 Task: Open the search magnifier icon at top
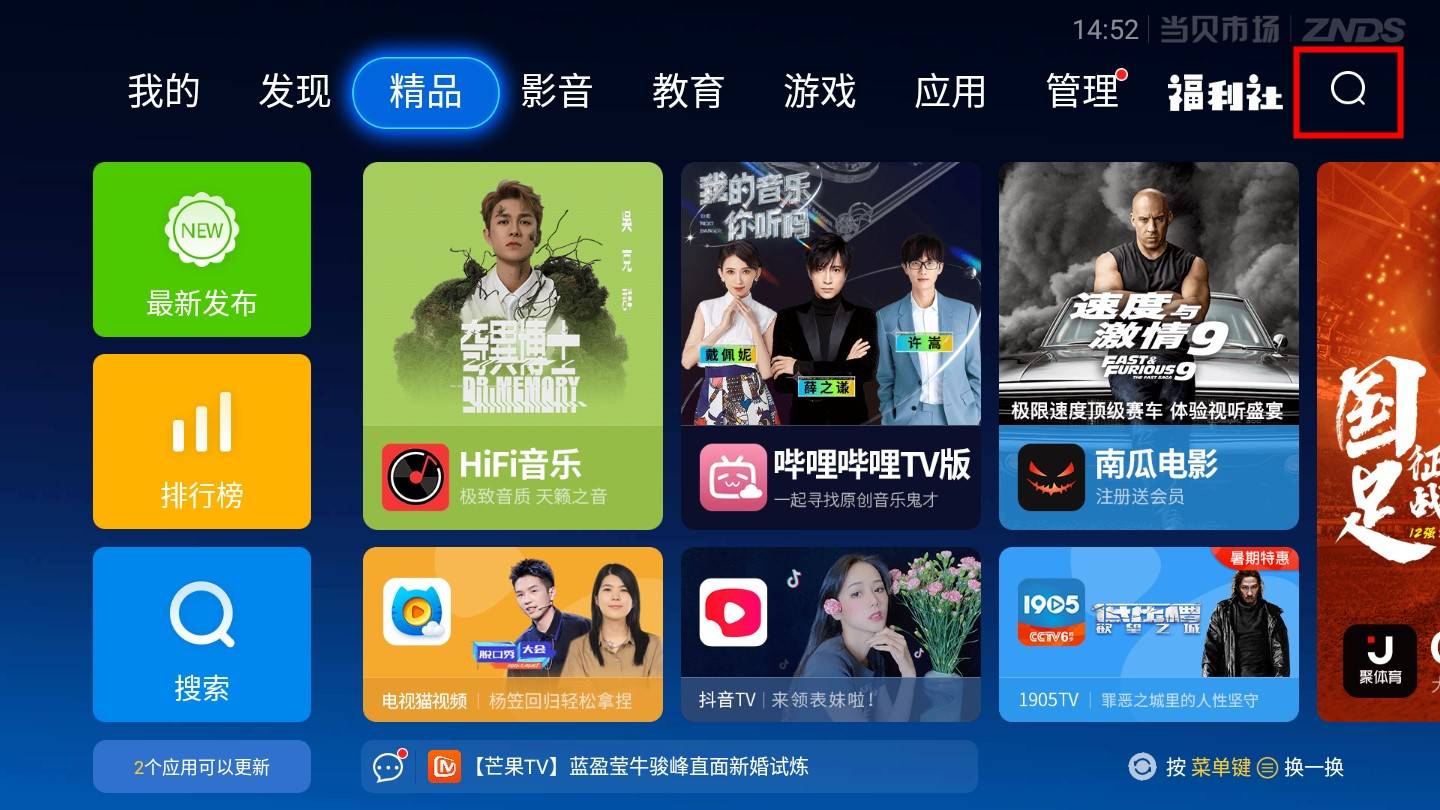(x=1348, y=90)
